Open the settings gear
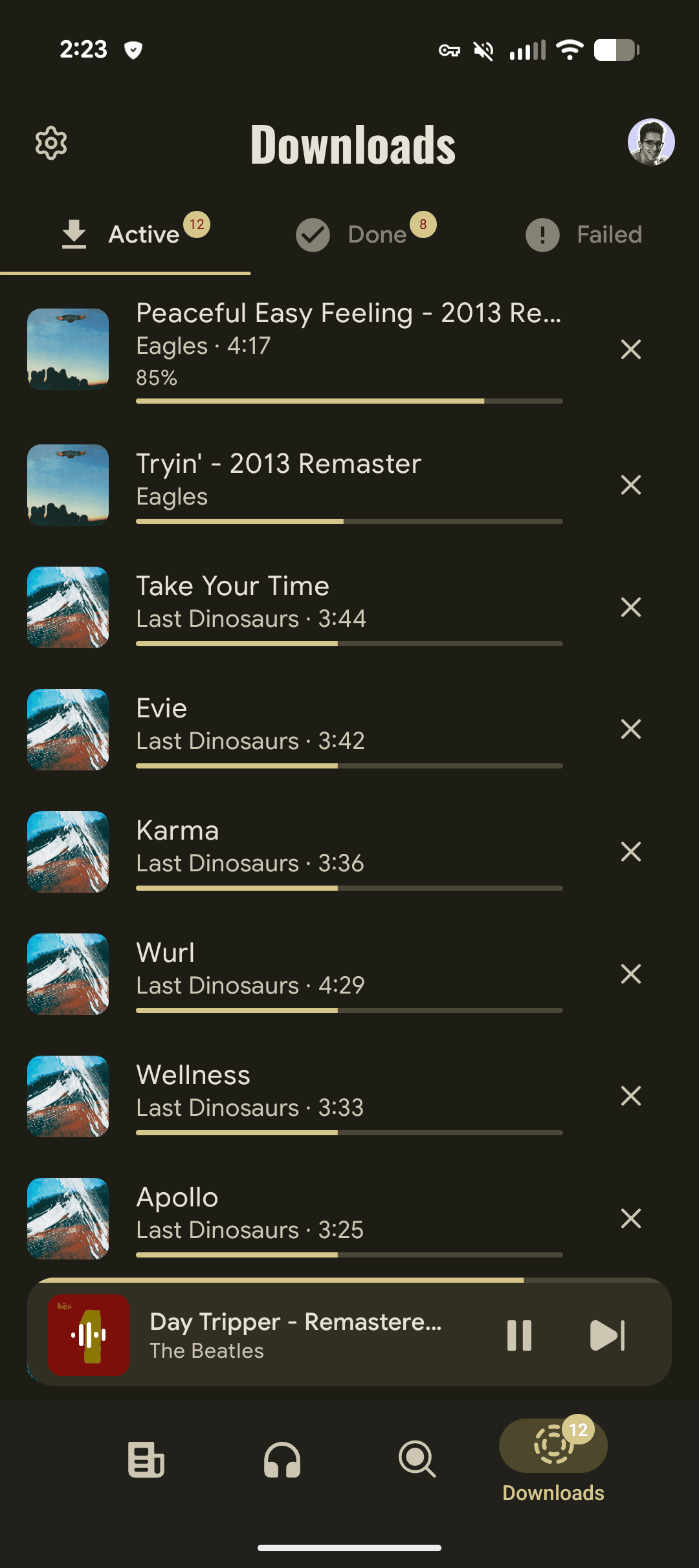Screen dimensions: 699x1568 coord(51,144)
